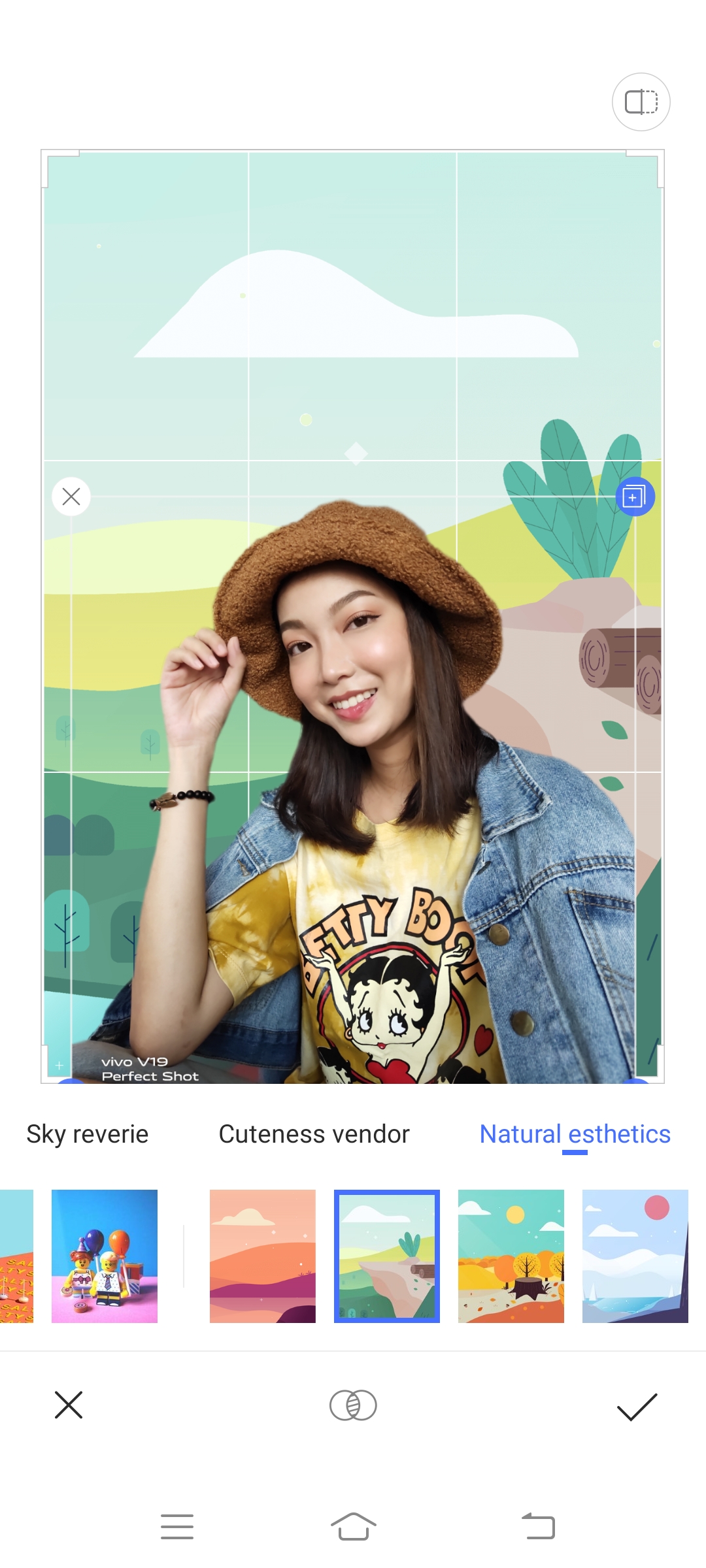This screenshot has height=1568, width=706.
Task: Switch to Cuteness vendor tab
Action: [x=314, y=1134]
